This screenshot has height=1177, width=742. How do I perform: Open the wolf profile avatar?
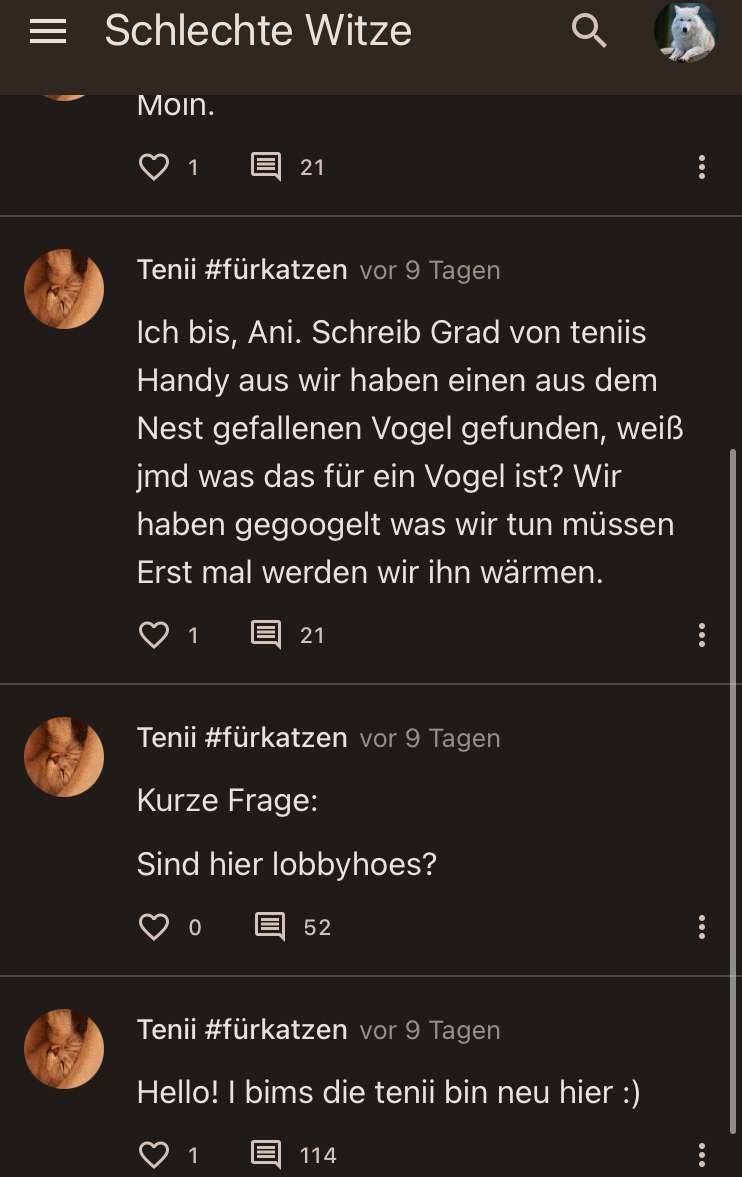click(x=686, y=32)
